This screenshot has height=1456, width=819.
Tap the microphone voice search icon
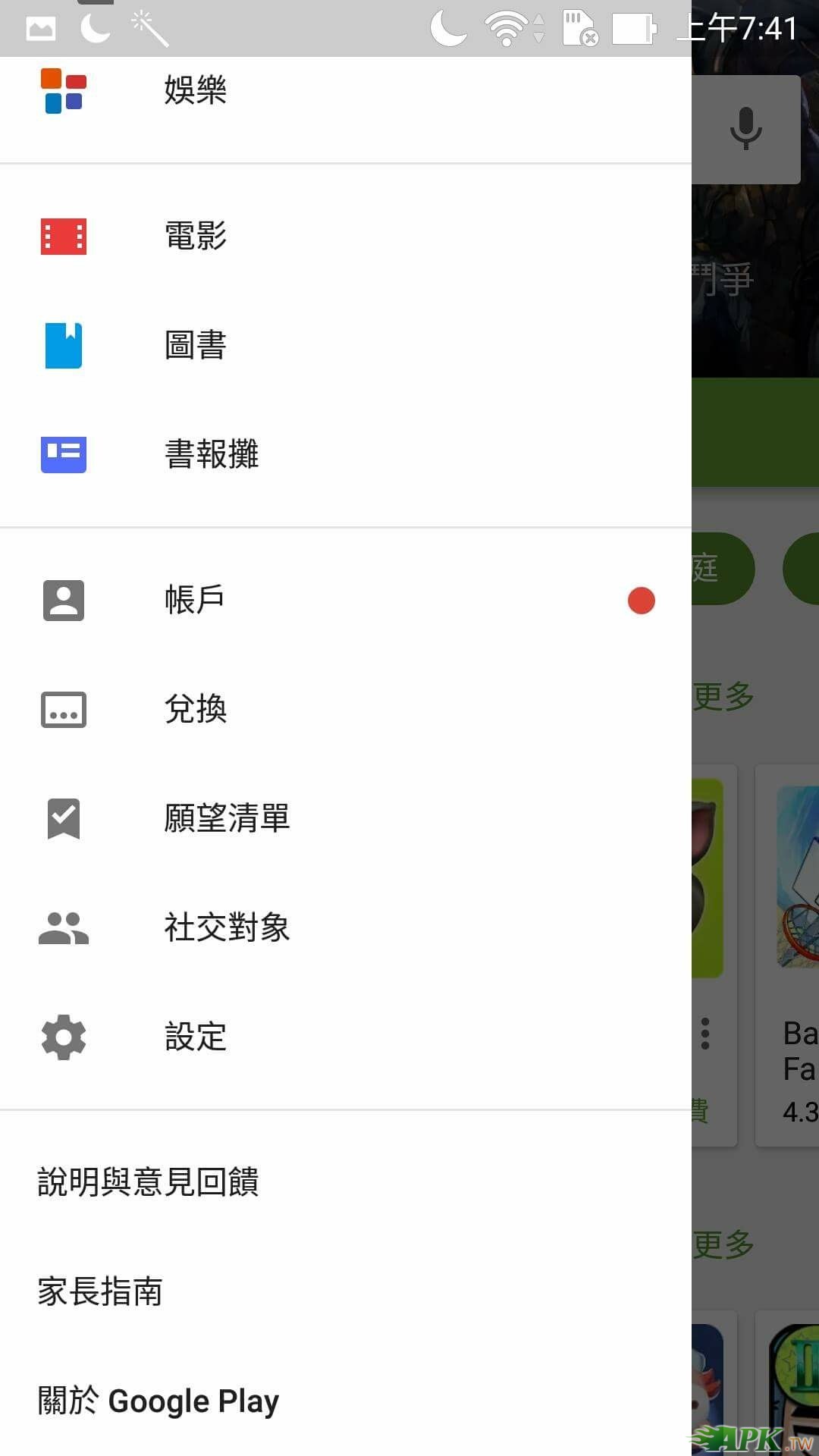[x=746, y=128]
